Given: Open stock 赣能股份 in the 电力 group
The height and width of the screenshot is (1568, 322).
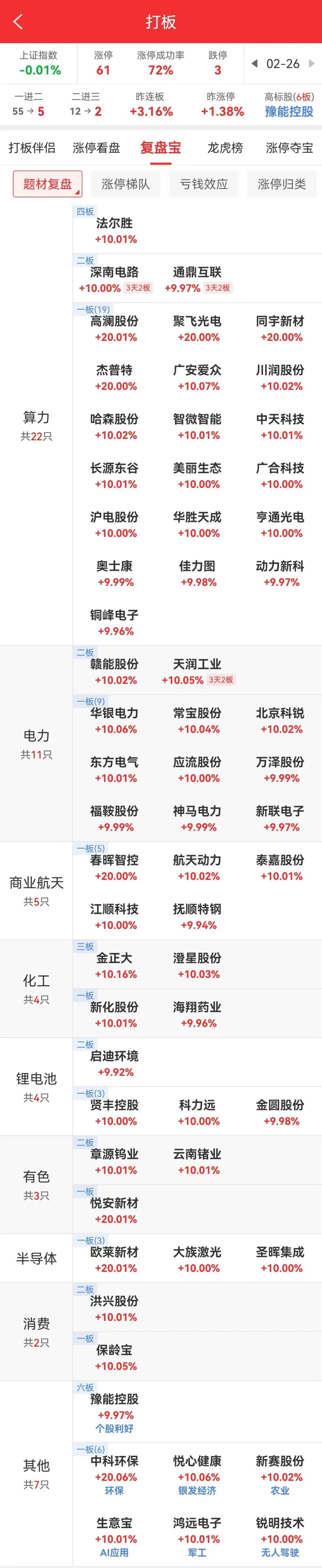Looking at the screenshot, I should click(114, 671).
